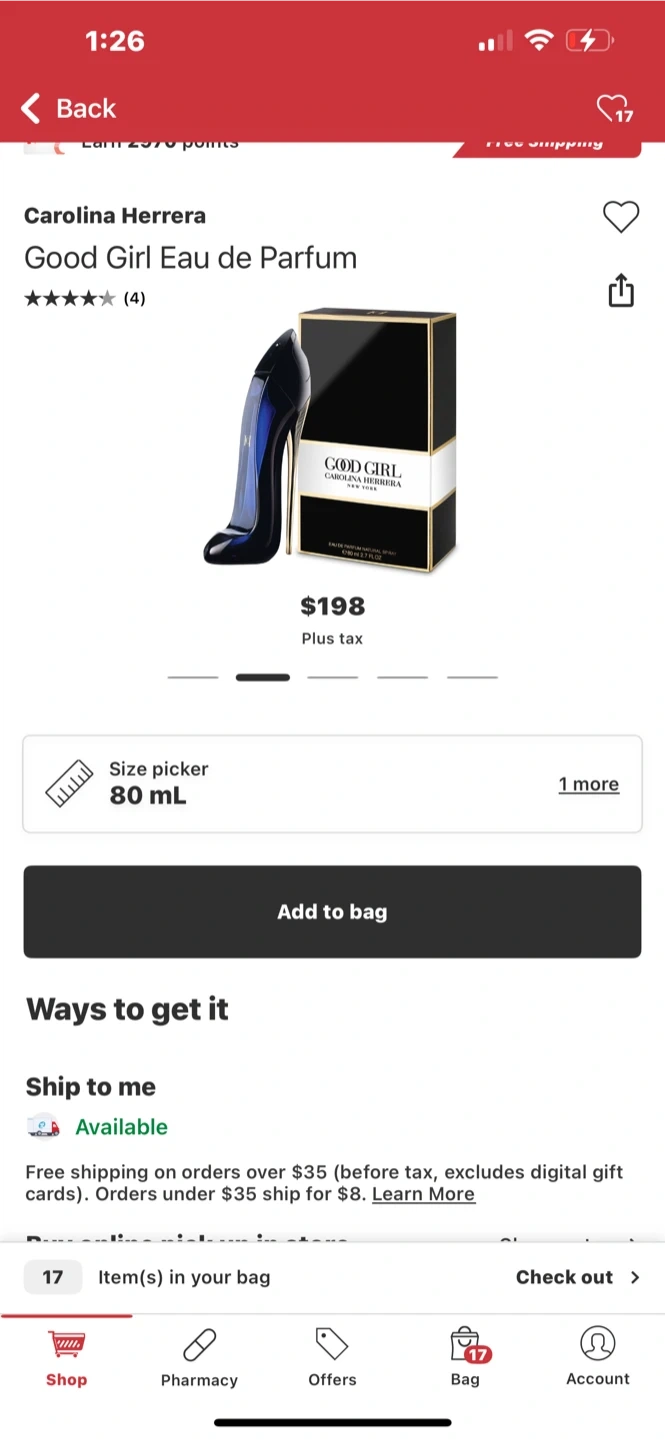Open the Account tab
Screen dimensions: 665x1440
point(598,1357)
